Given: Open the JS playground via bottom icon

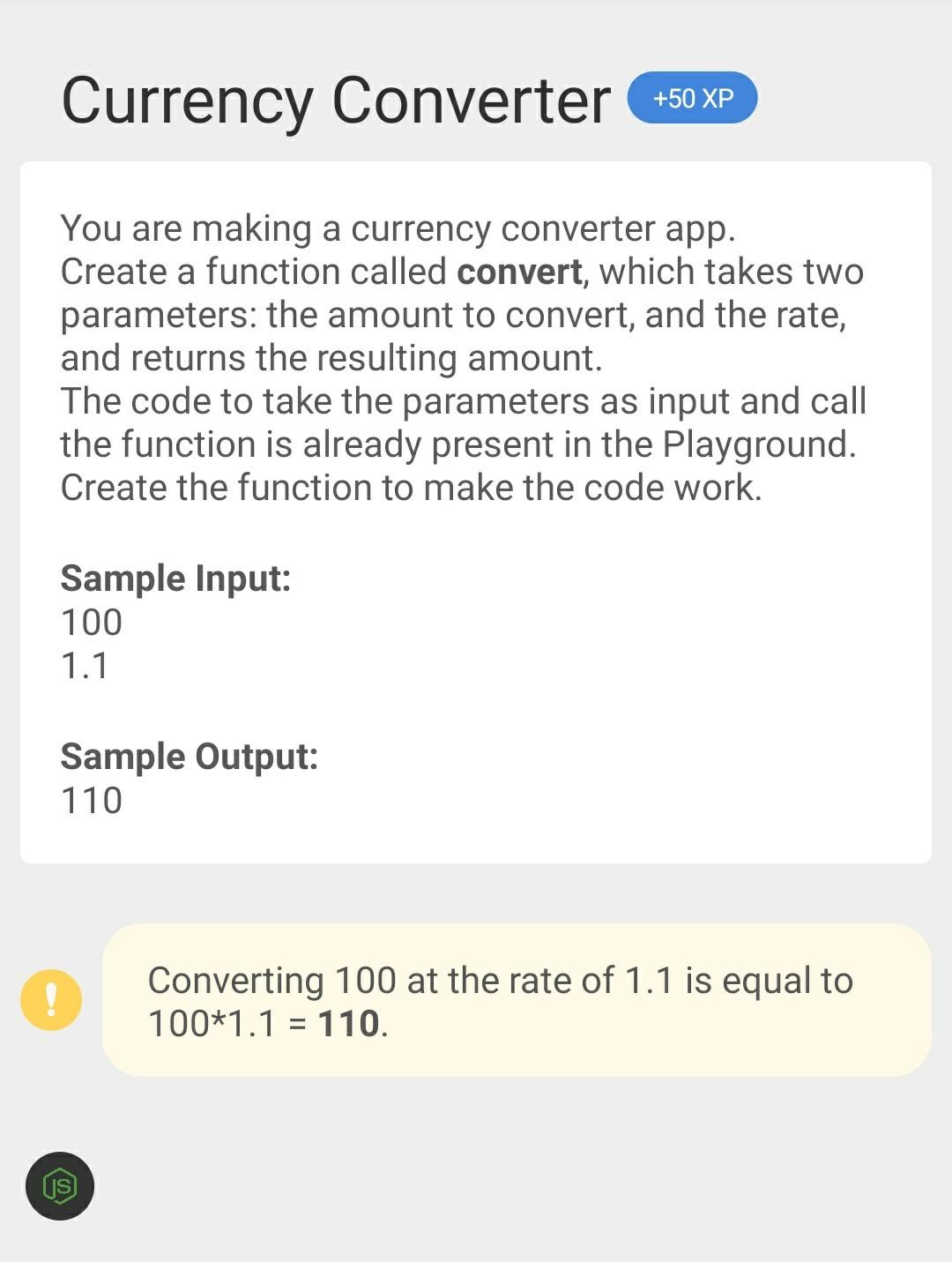Looking at the screenshot, I should coord(60,1186).
